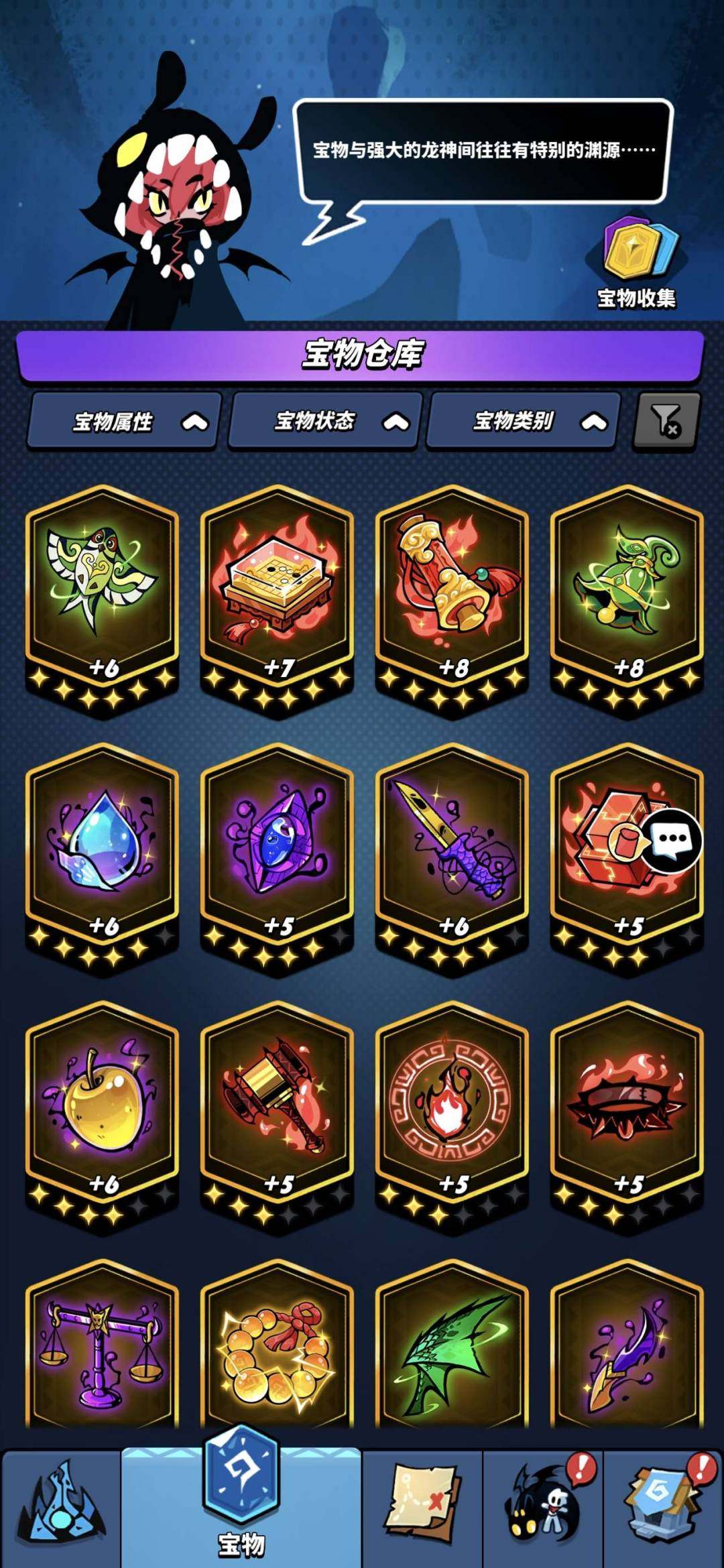Open the fire rune circle treasure
The height and width of the screenshot is (1568, 724).
[452, 1118]
